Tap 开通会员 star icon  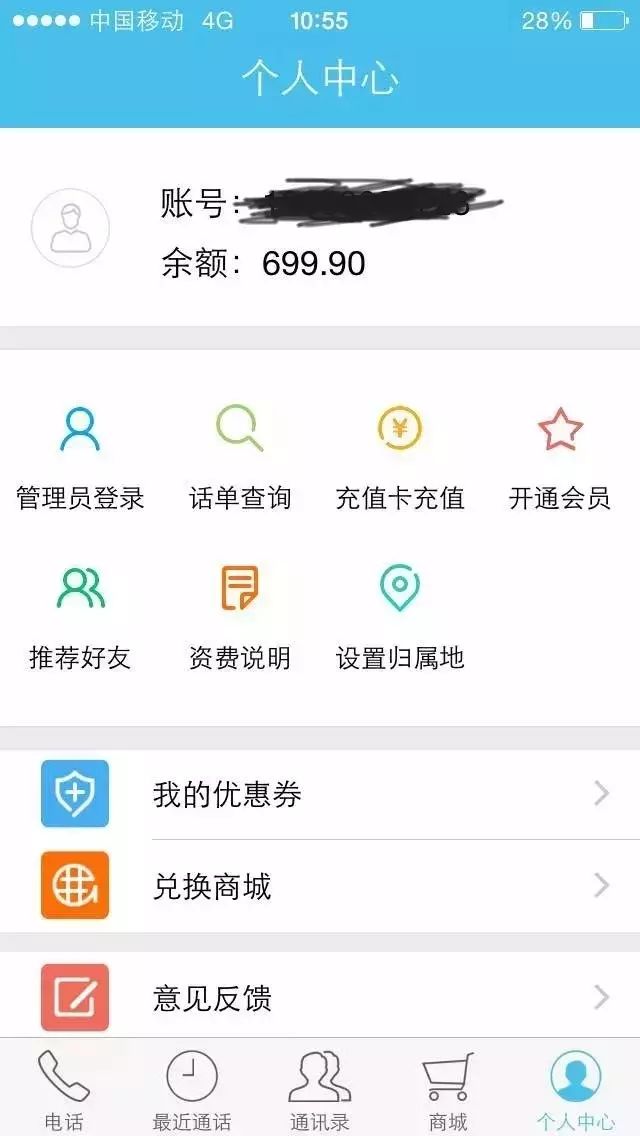point(560,429)
